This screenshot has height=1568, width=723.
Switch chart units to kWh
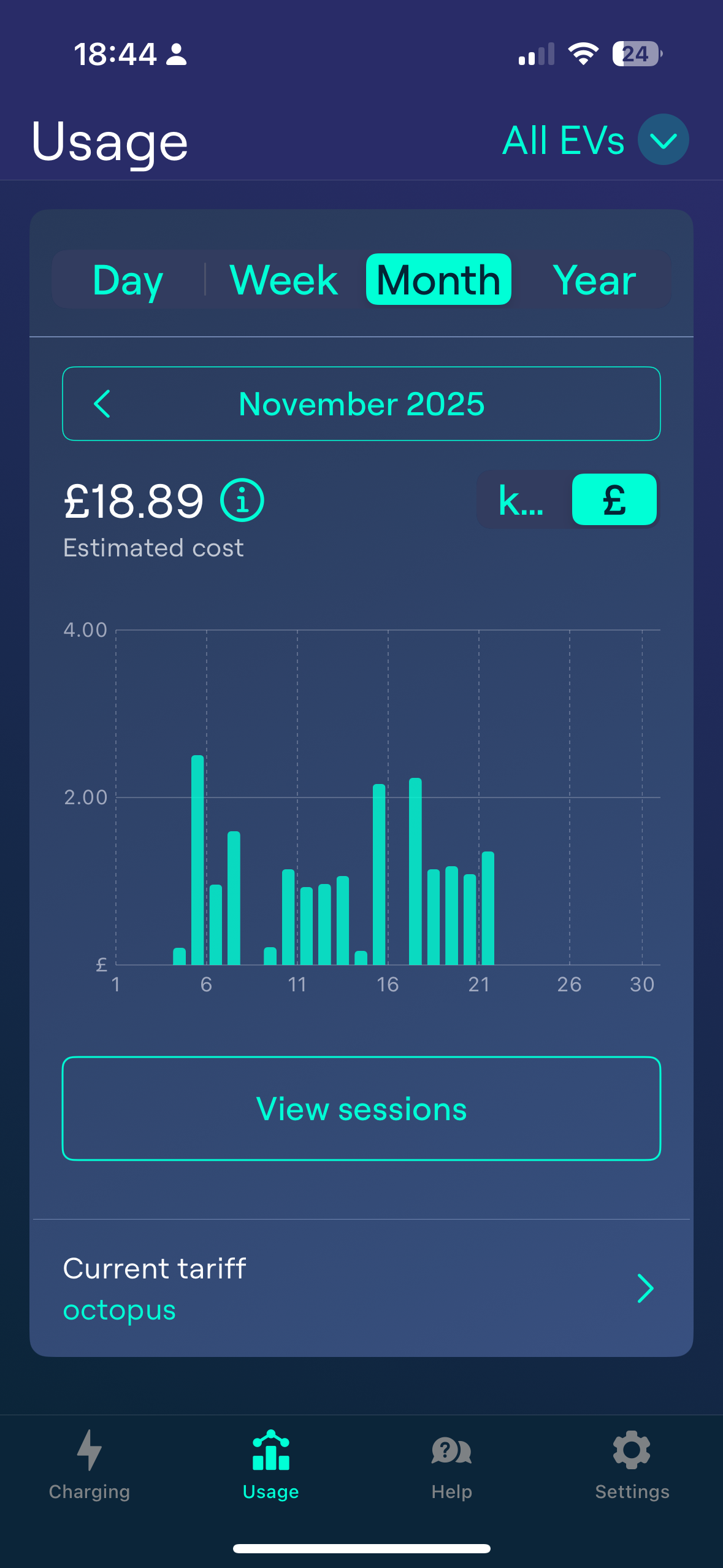click(x=522, y=501)
